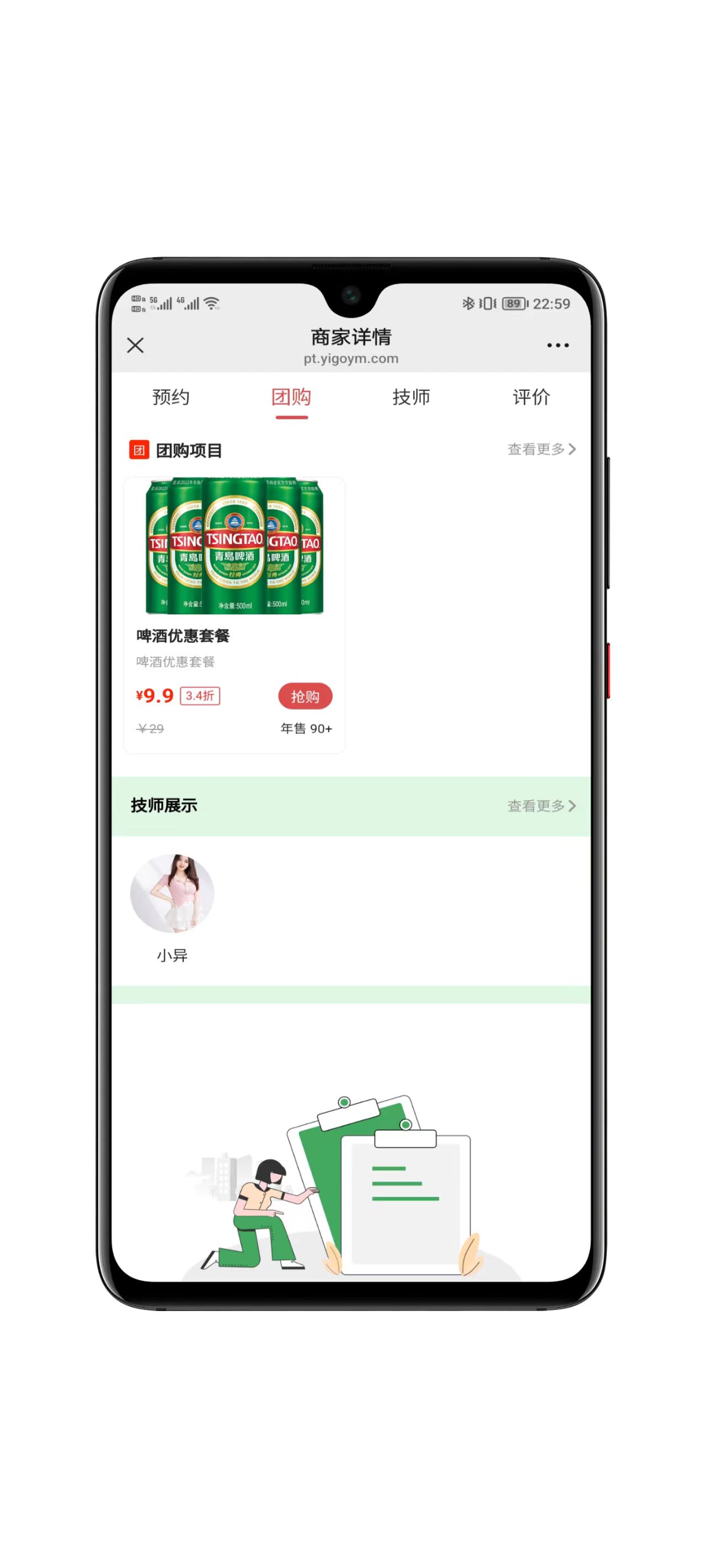Tap the 抢购 button
706x1568 pixels.
(x=305, y=696)
